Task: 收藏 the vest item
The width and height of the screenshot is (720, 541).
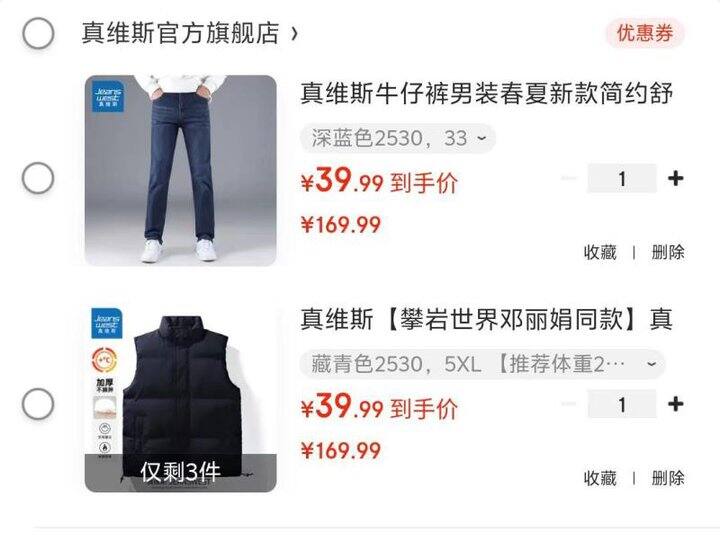Action: coord(600,478)
